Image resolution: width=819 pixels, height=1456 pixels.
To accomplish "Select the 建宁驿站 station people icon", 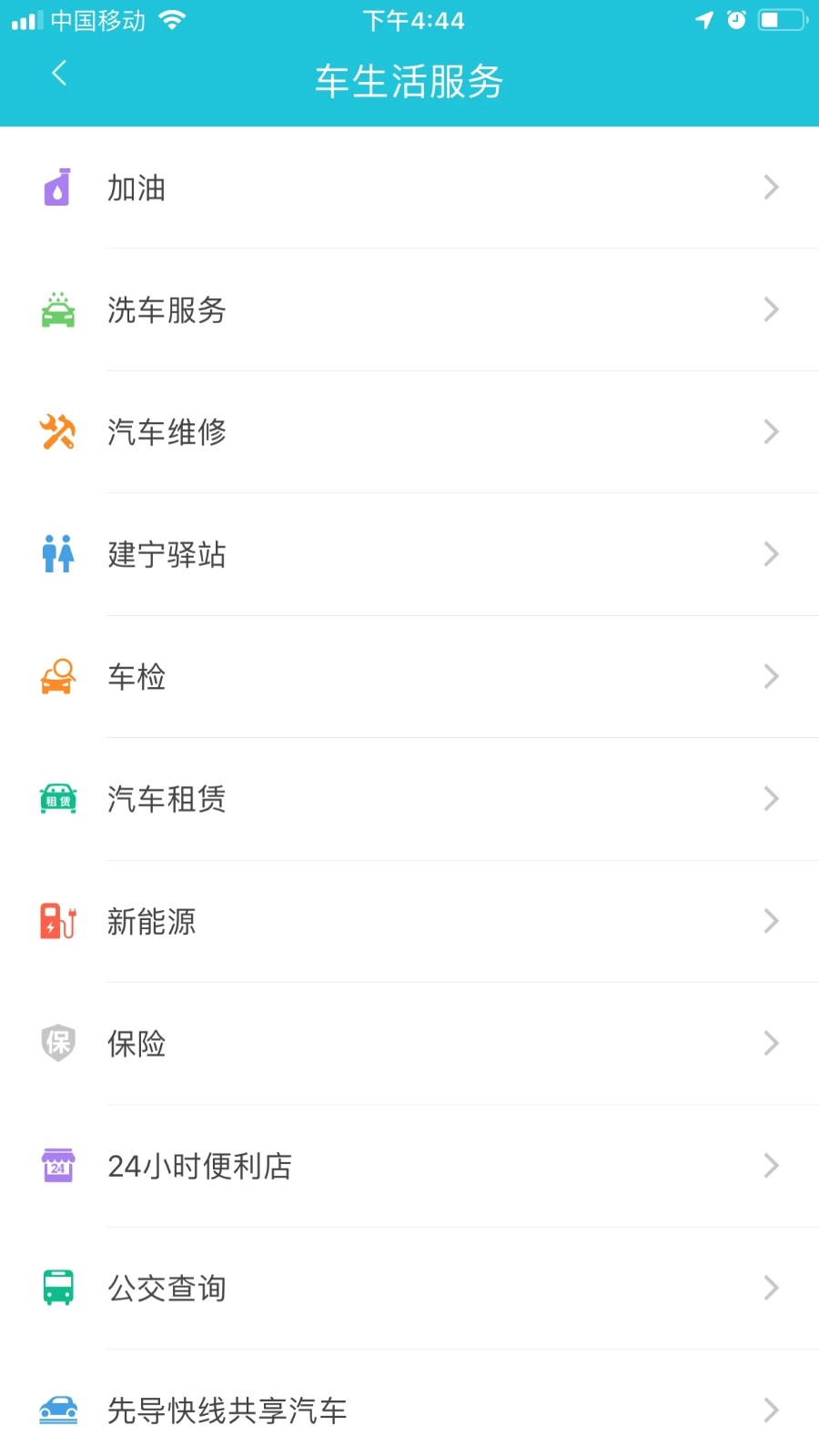I will point(57,554).
